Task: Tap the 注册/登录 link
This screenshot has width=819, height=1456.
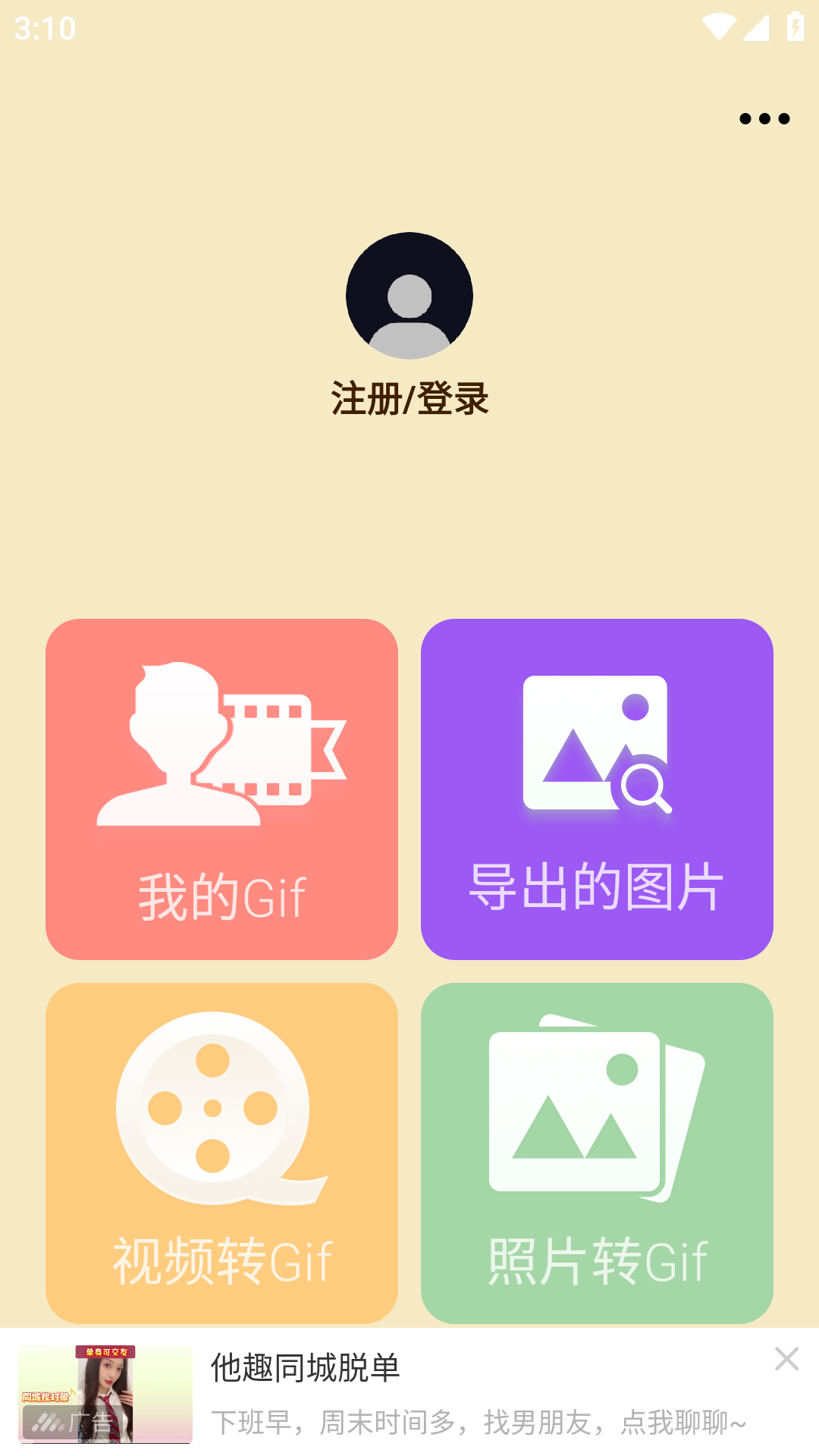Action: pos(409,399)
